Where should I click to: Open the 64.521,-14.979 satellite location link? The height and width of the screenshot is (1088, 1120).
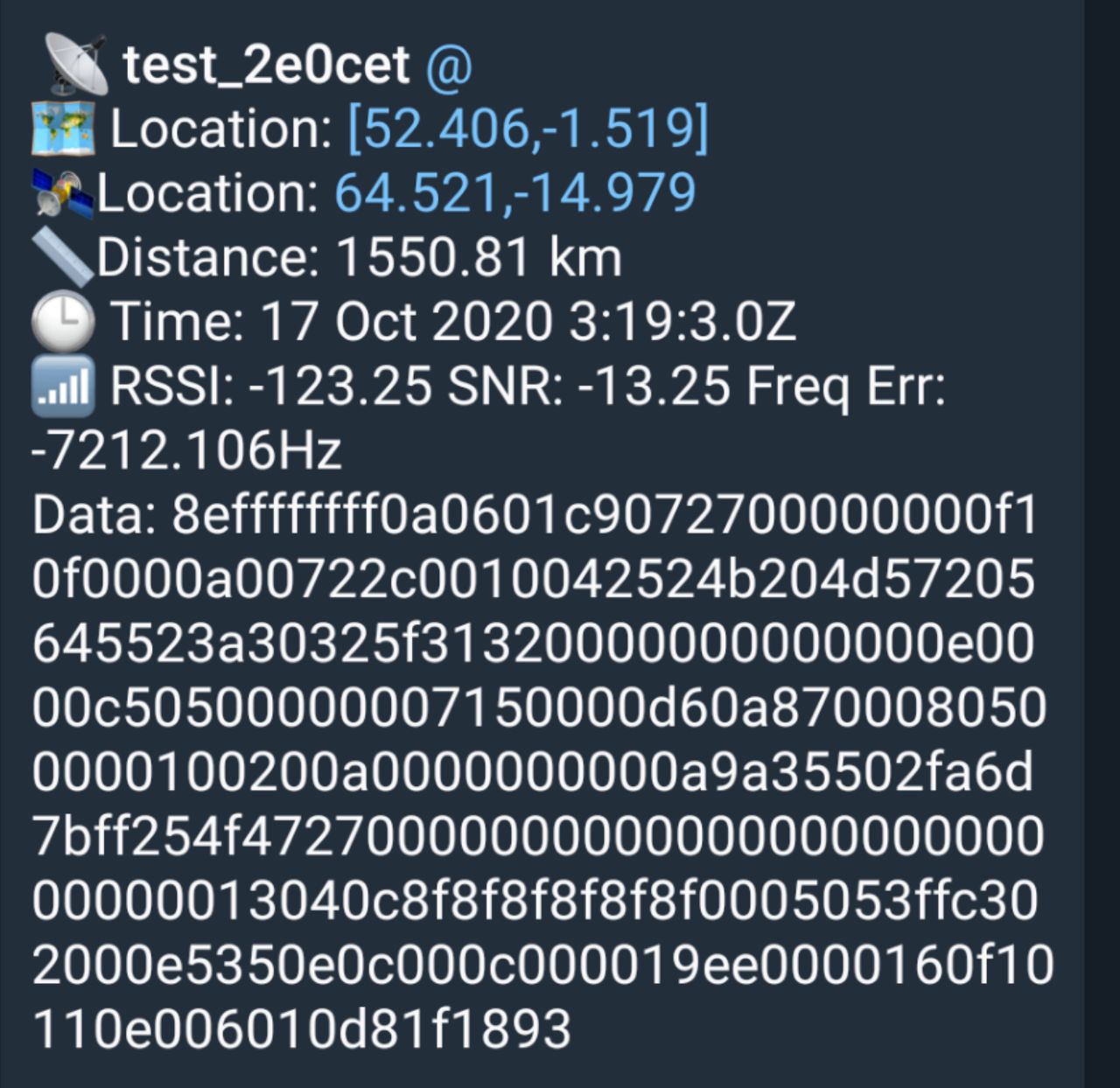(x=515, y=194)
